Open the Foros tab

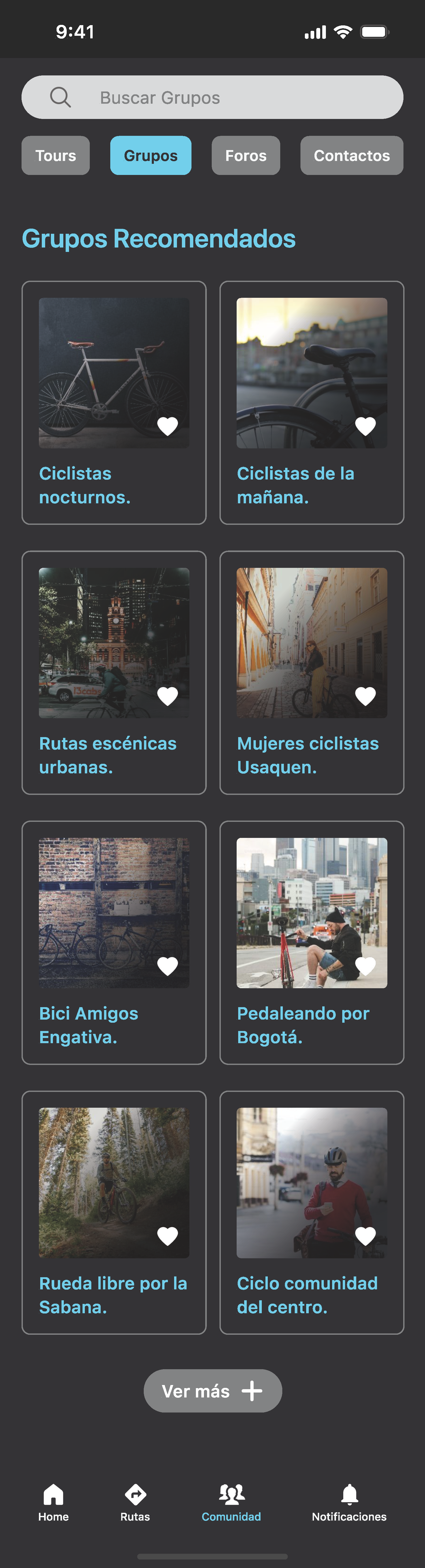(246, 156)
